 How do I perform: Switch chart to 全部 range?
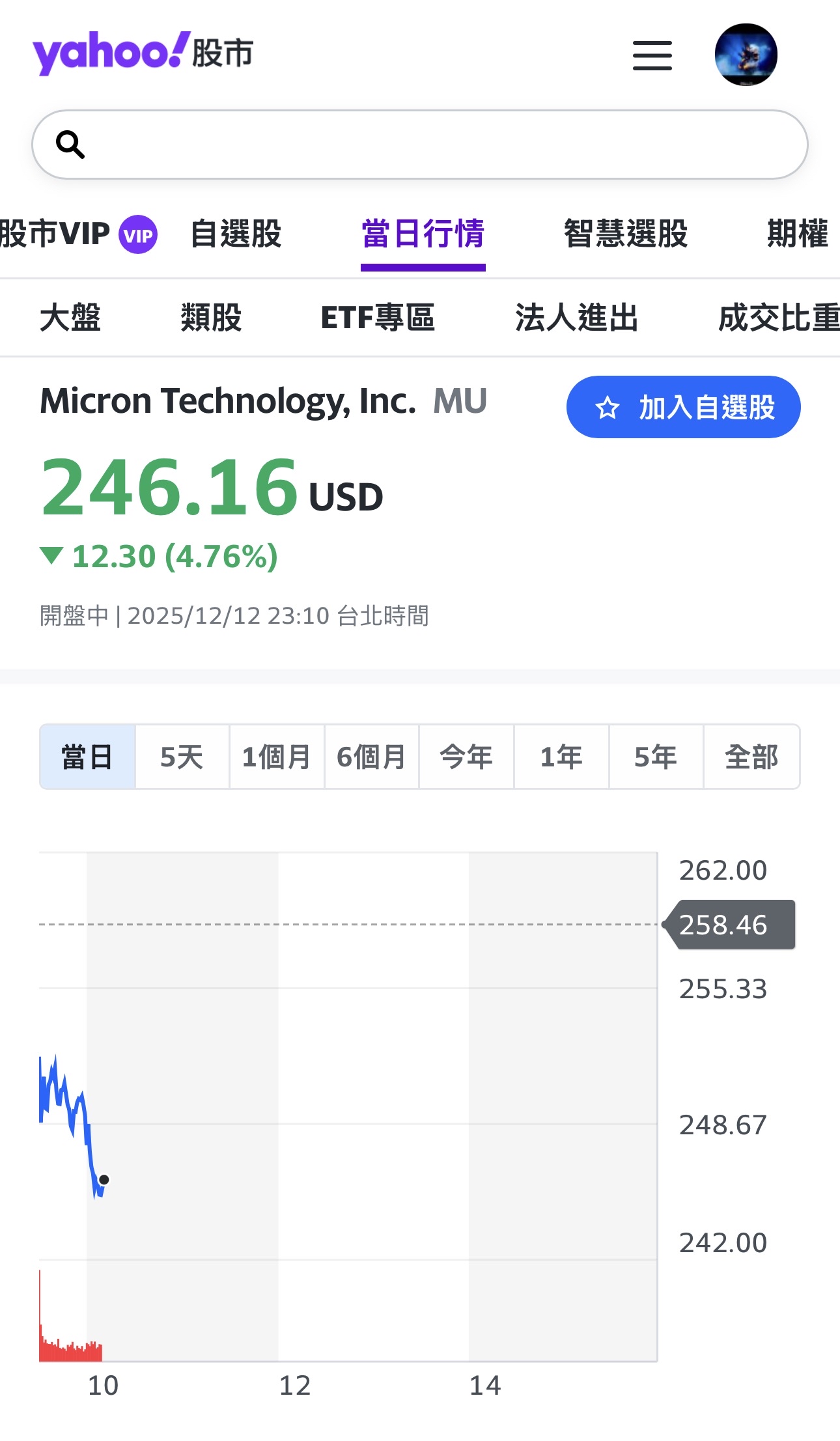pos(751,757)
